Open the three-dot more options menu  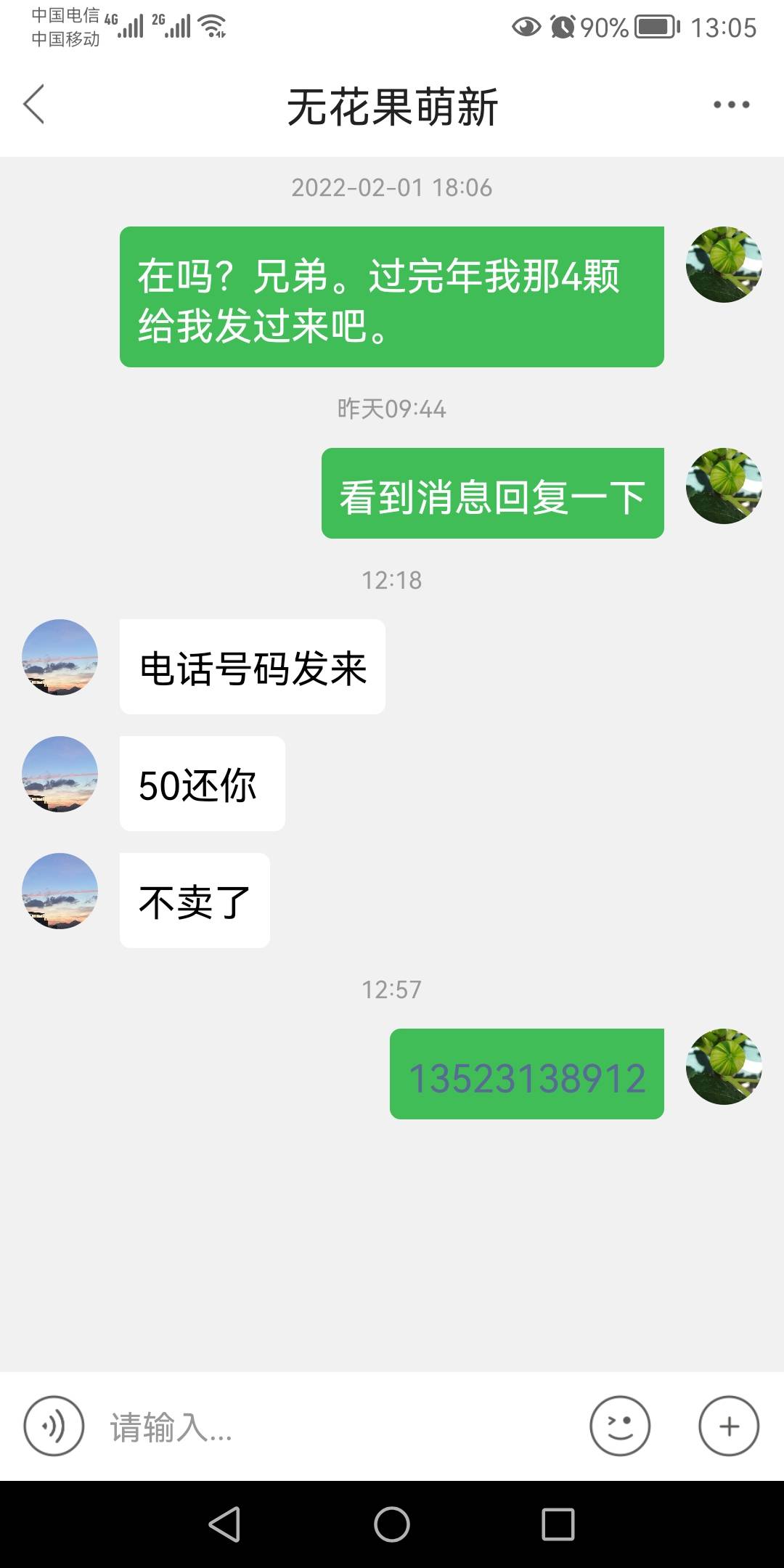[x=731, y=105]
